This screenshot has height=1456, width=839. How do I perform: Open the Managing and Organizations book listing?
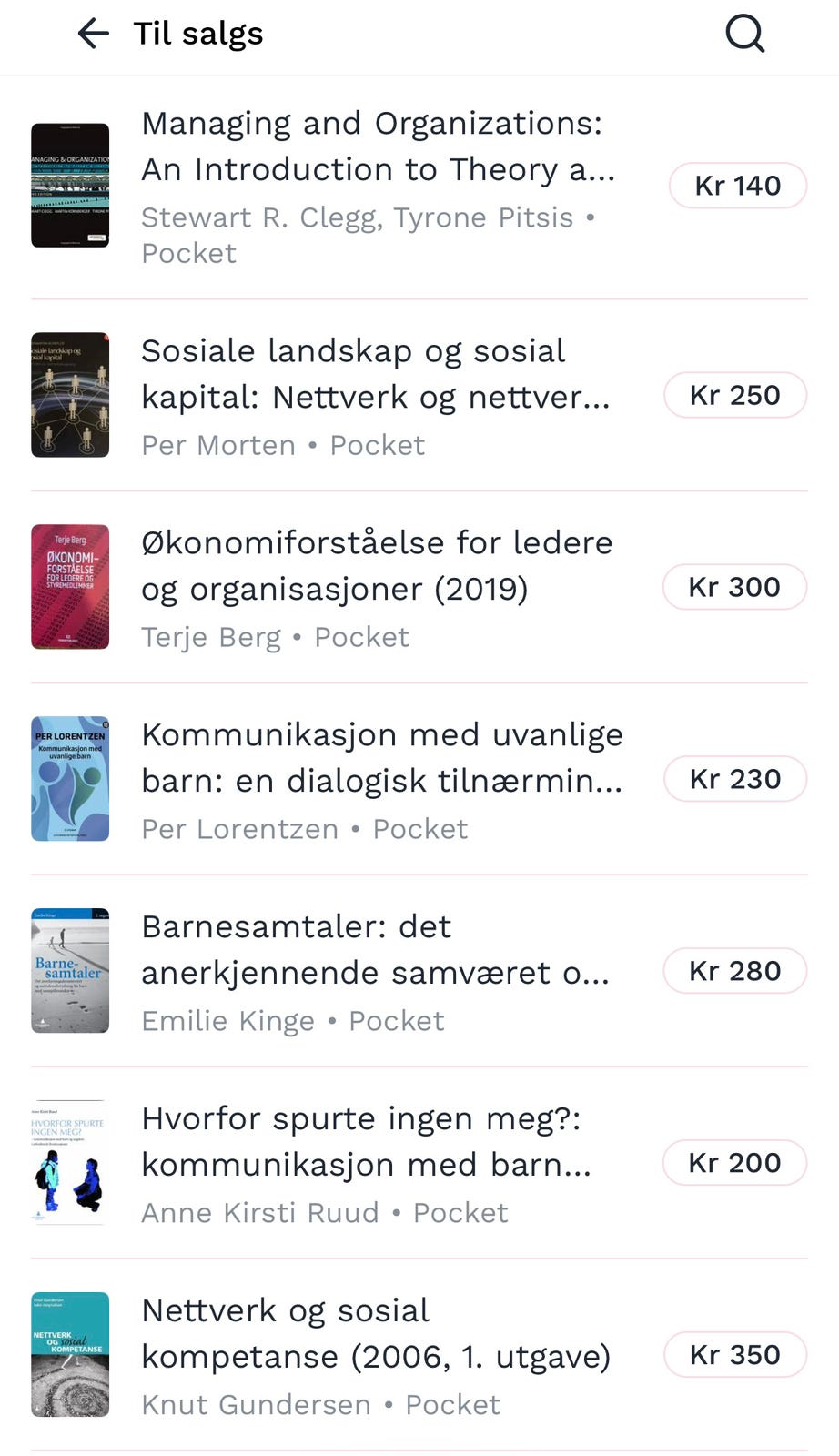pyautogui.click(x=419, y=187)
